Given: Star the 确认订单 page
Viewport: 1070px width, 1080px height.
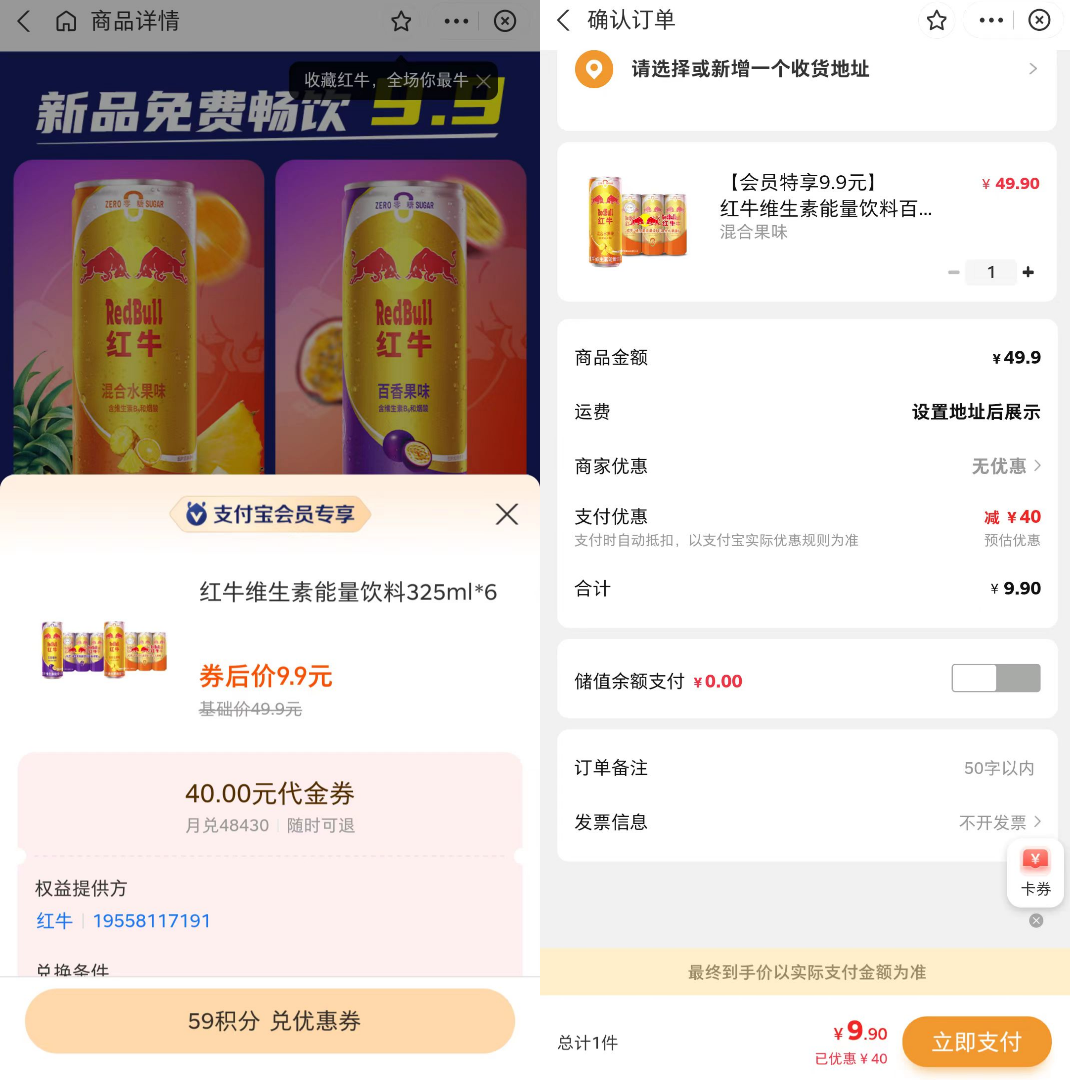Looking at the screenshot, I should point(936,20).
